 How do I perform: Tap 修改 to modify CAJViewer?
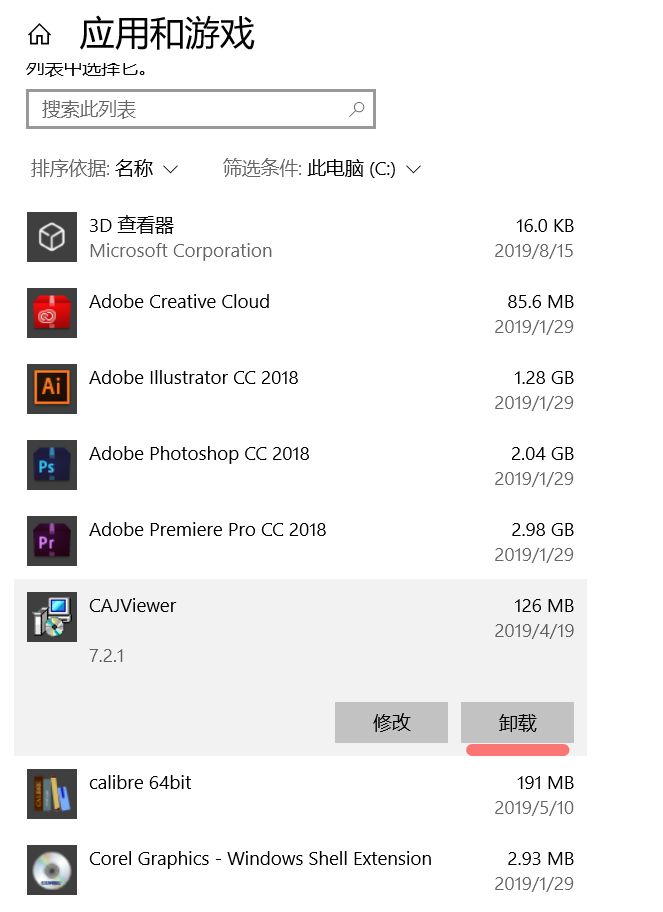coord(391,722)
